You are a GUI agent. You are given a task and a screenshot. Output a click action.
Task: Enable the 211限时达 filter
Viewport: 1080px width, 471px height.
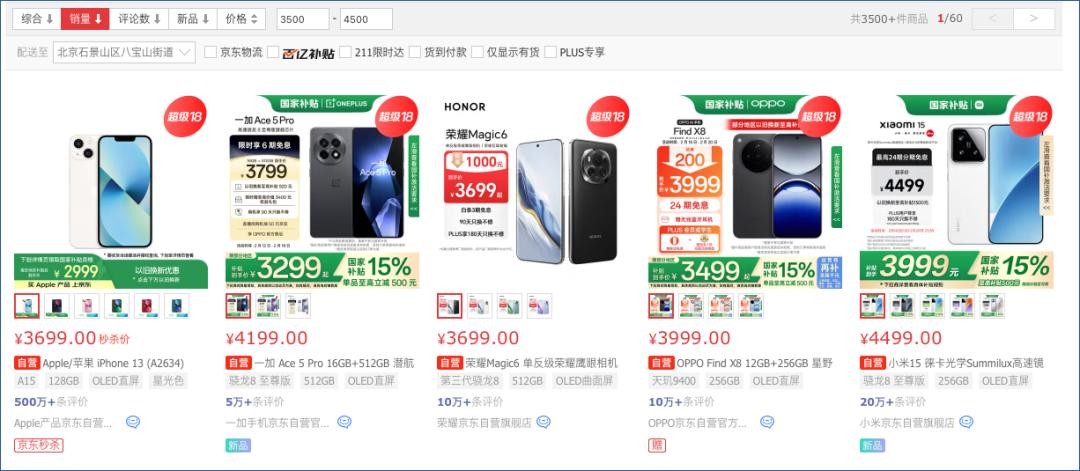(x=346, y=52)
